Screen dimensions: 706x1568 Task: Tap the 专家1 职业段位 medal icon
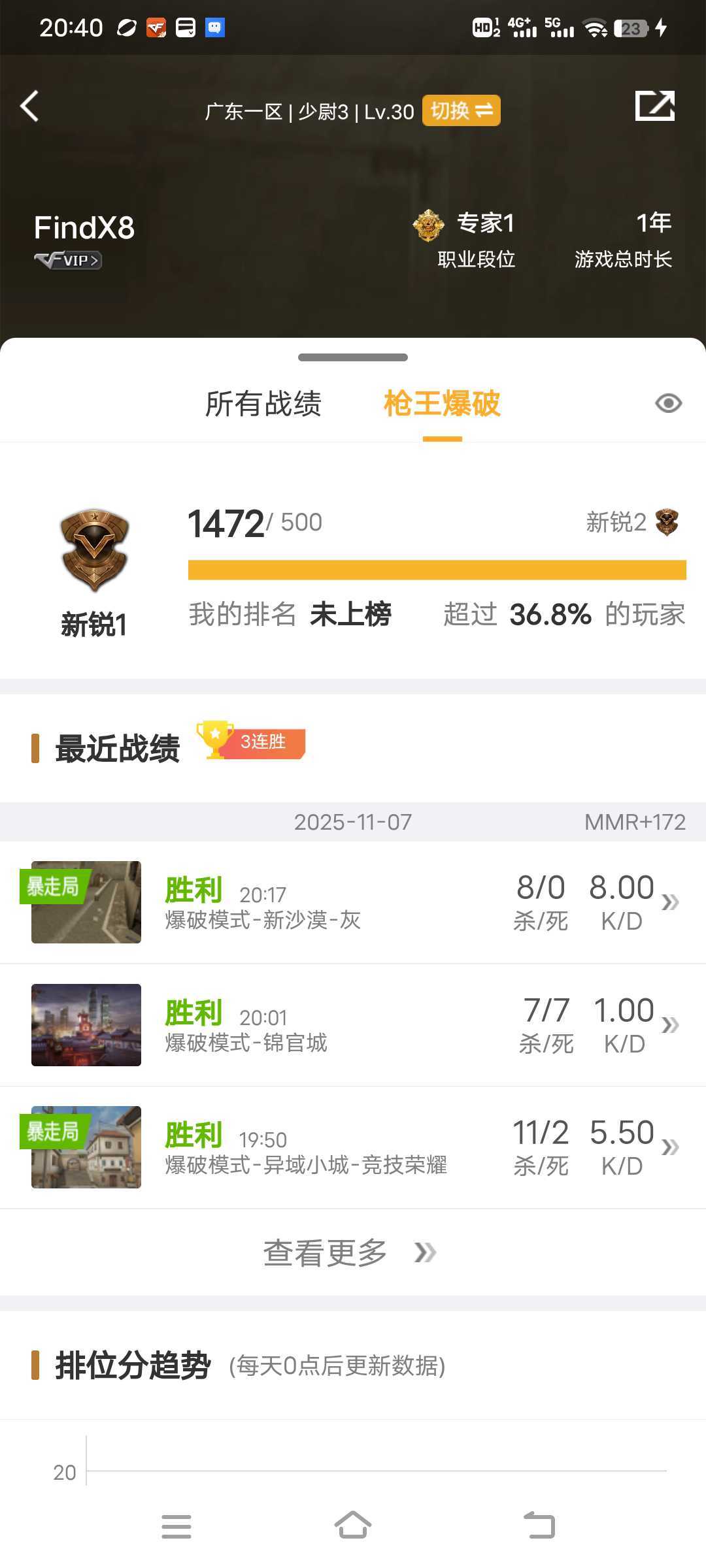(428, 224)
